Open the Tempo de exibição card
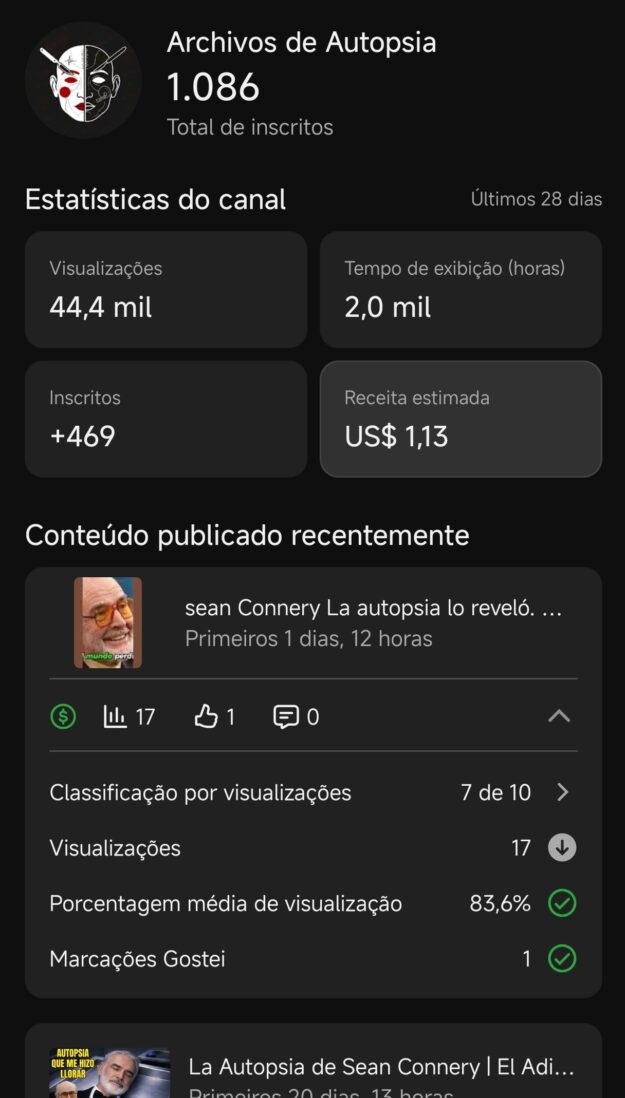 click(460, 289)
